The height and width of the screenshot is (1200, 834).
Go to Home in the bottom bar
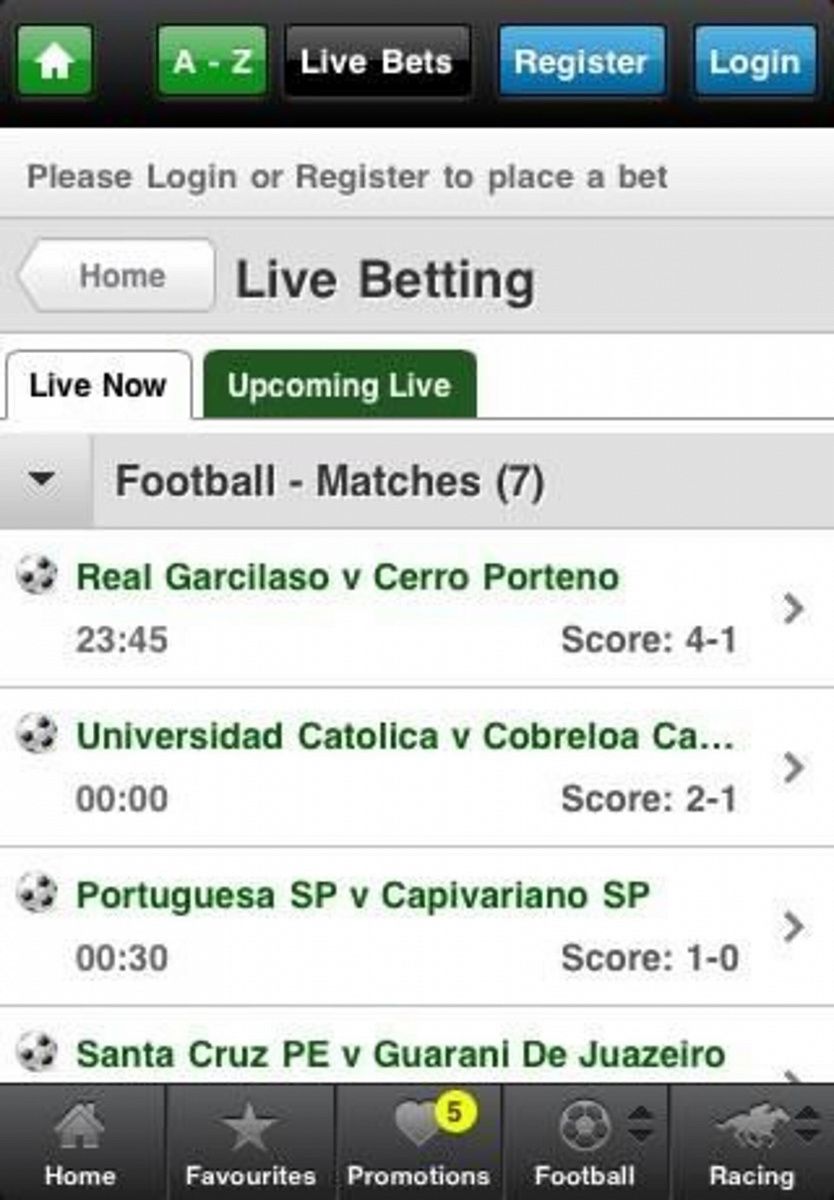(x=80, y=1143)
